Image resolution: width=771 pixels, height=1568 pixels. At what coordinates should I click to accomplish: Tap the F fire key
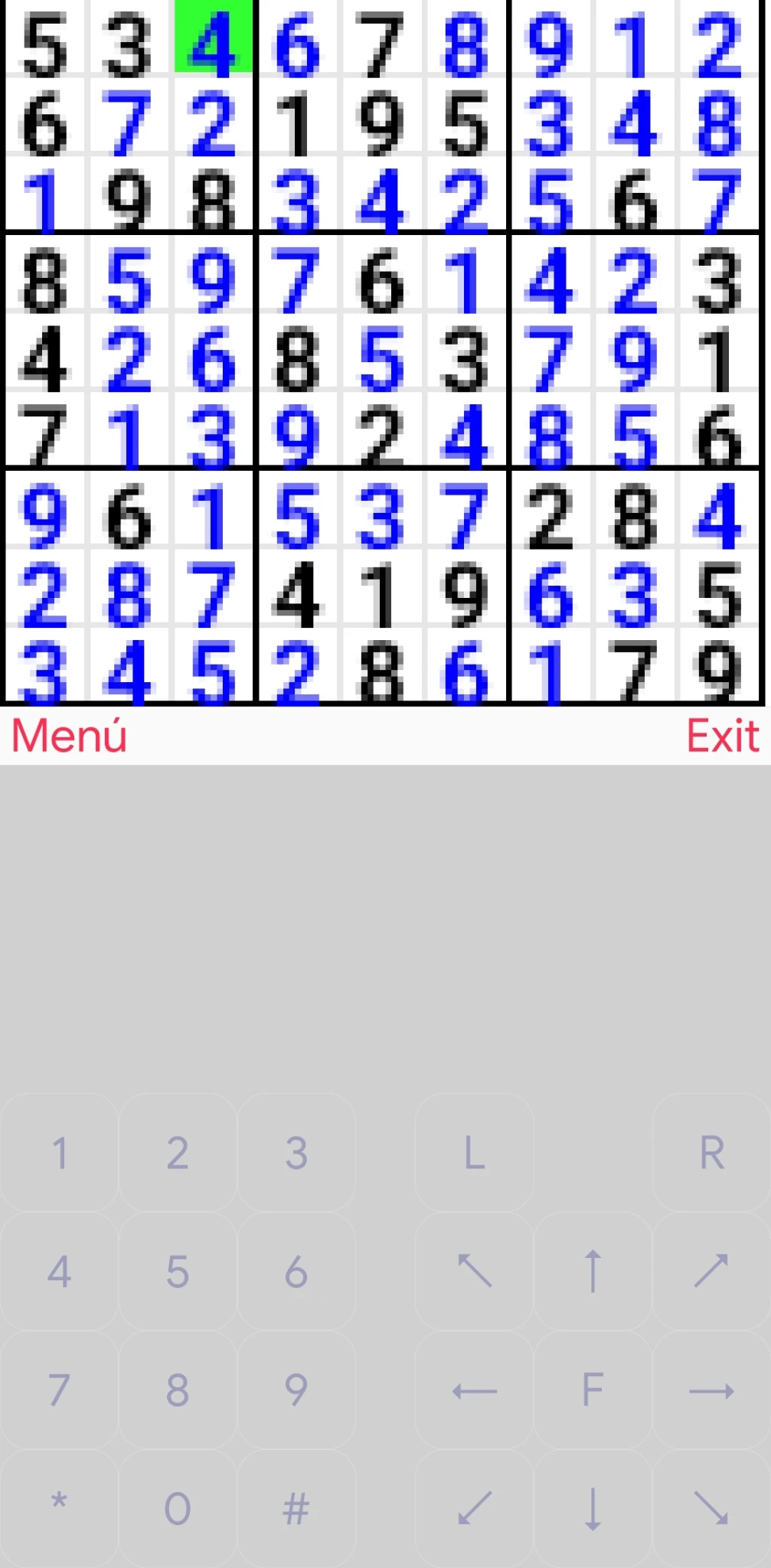coord(593,1390)
